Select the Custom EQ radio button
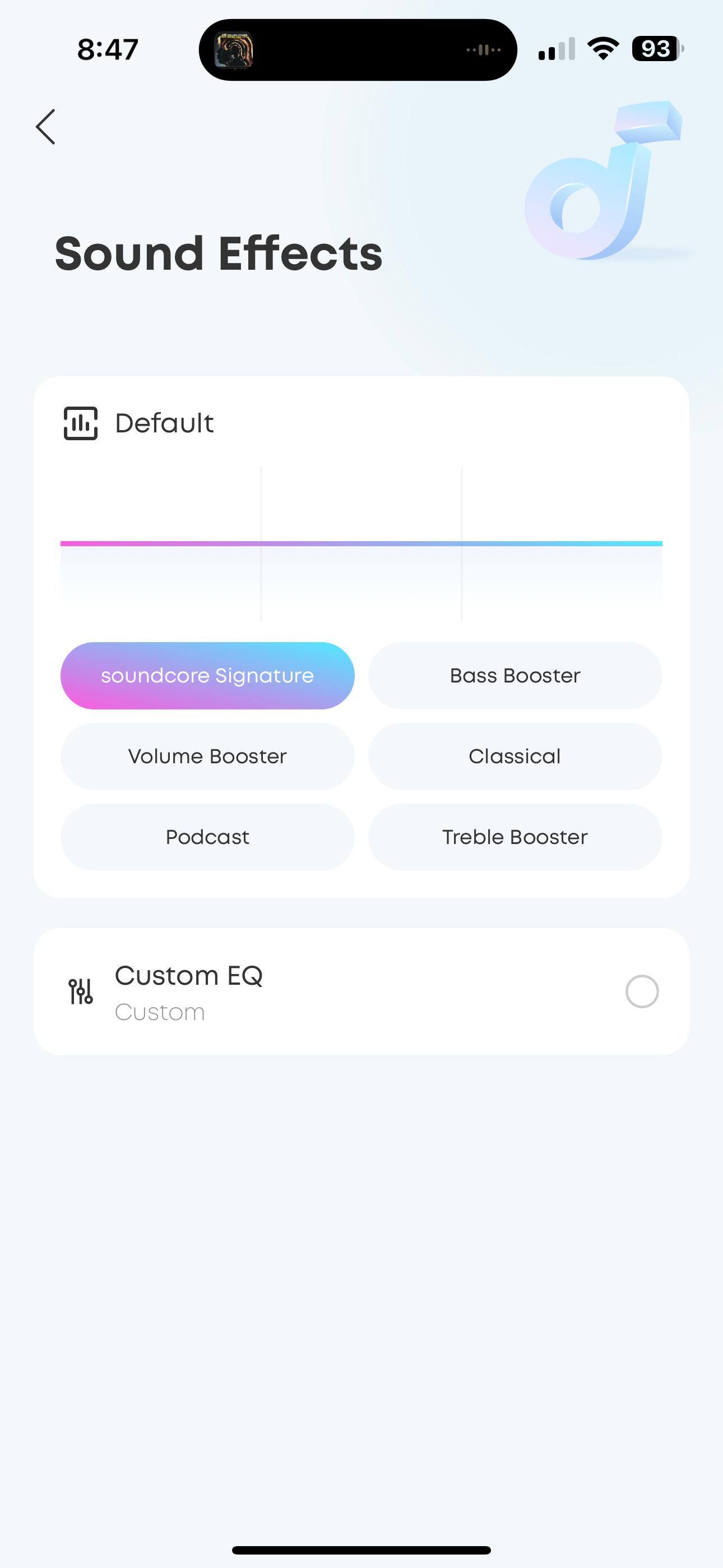The image size is (723, 1568). click(642, 991)
